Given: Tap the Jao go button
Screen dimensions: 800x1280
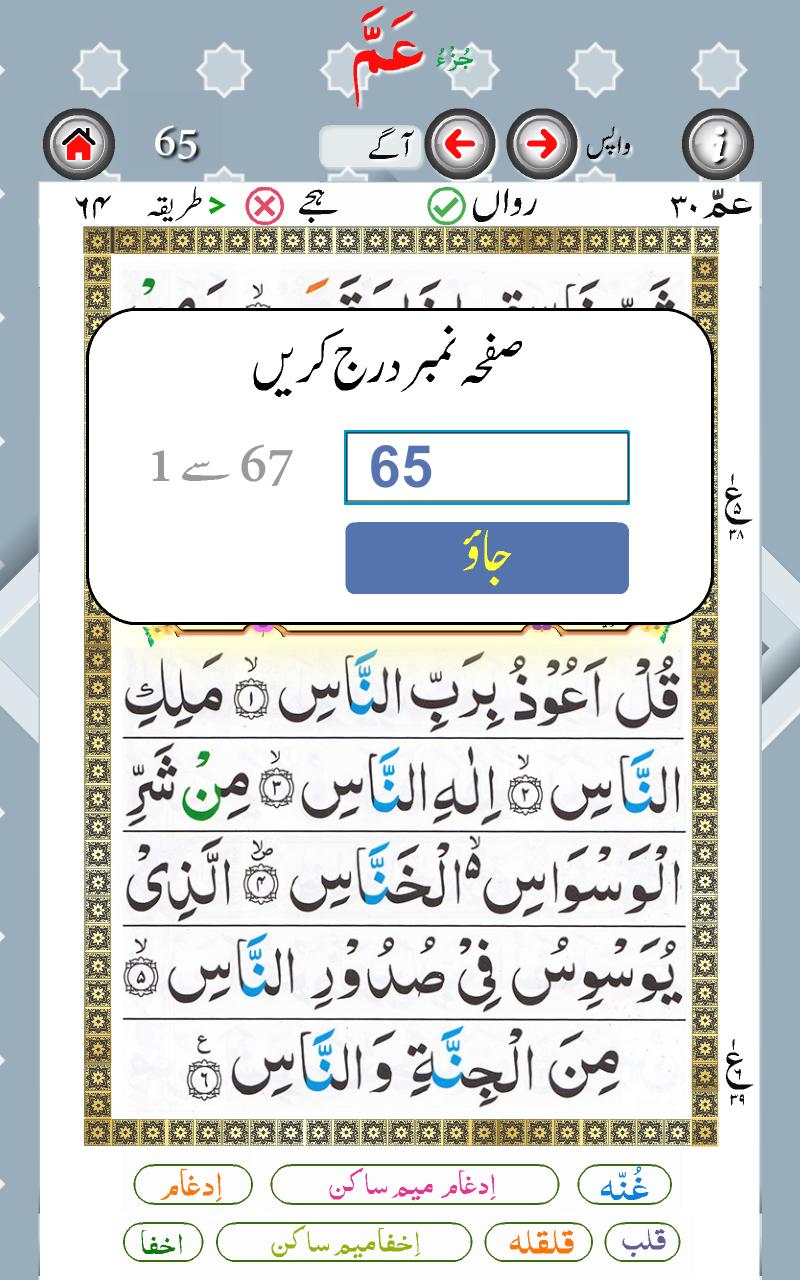Looking at the screenshot, I should pos(486,558).
